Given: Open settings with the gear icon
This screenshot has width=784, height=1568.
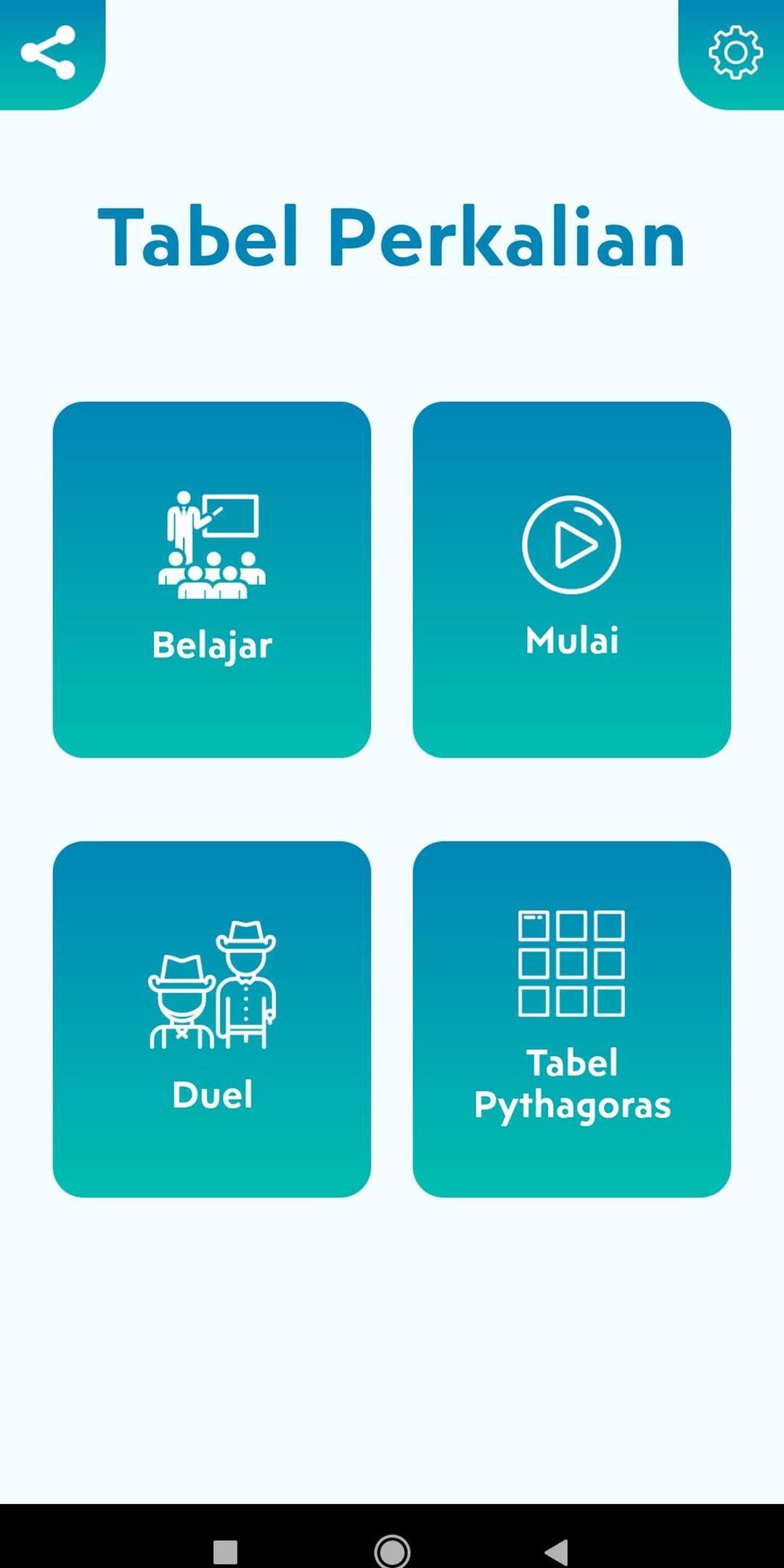Looking at the screenshot, I should tap(735, 52).
